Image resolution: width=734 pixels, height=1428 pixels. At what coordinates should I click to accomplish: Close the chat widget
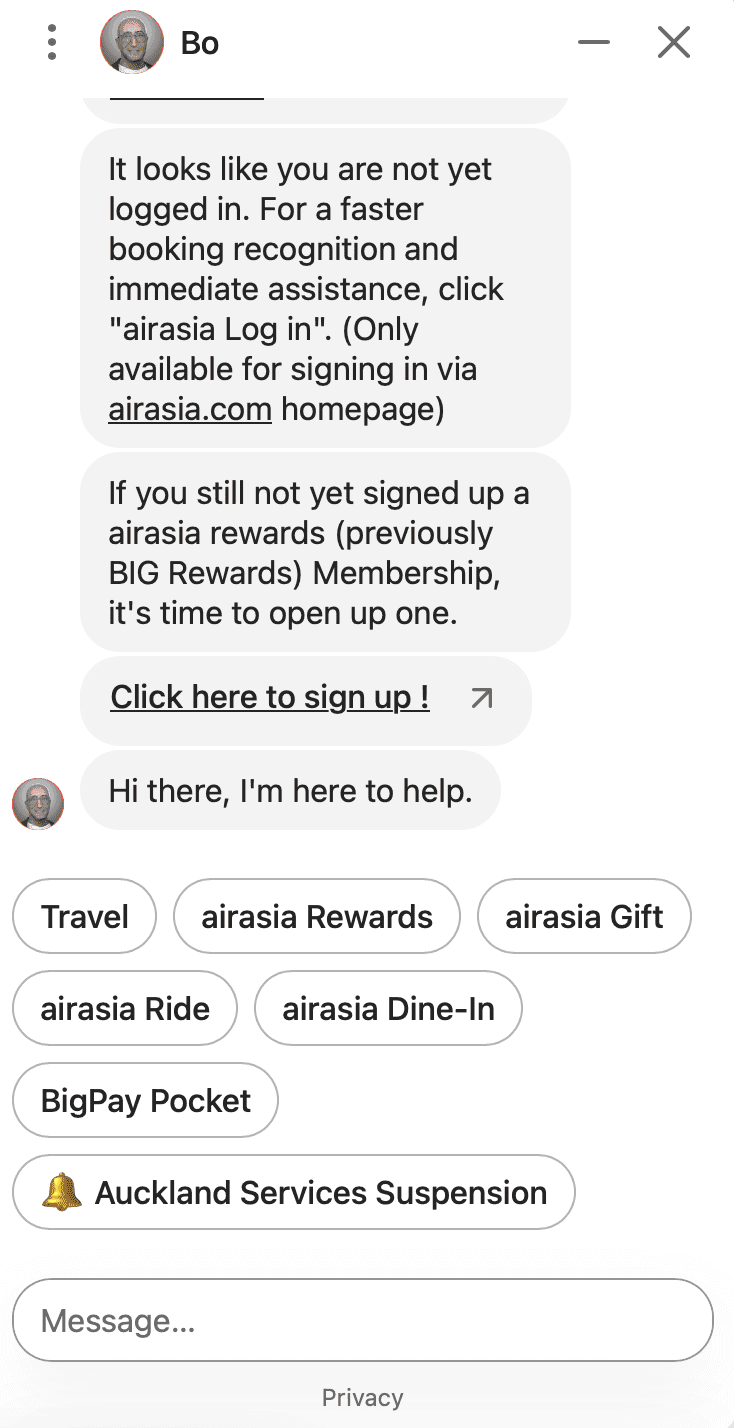pos(674,43)
